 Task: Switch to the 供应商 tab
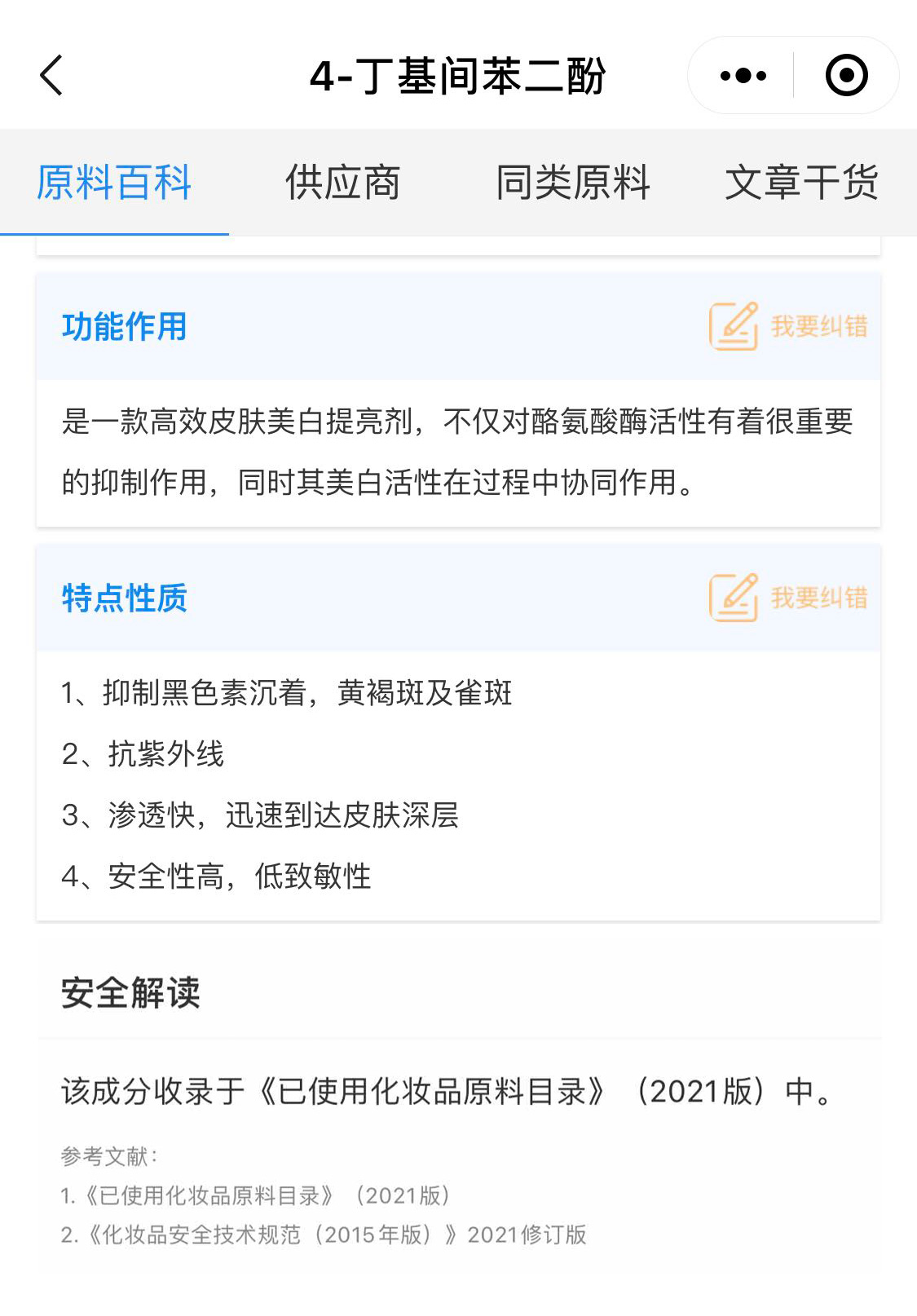tap(342, 183)
